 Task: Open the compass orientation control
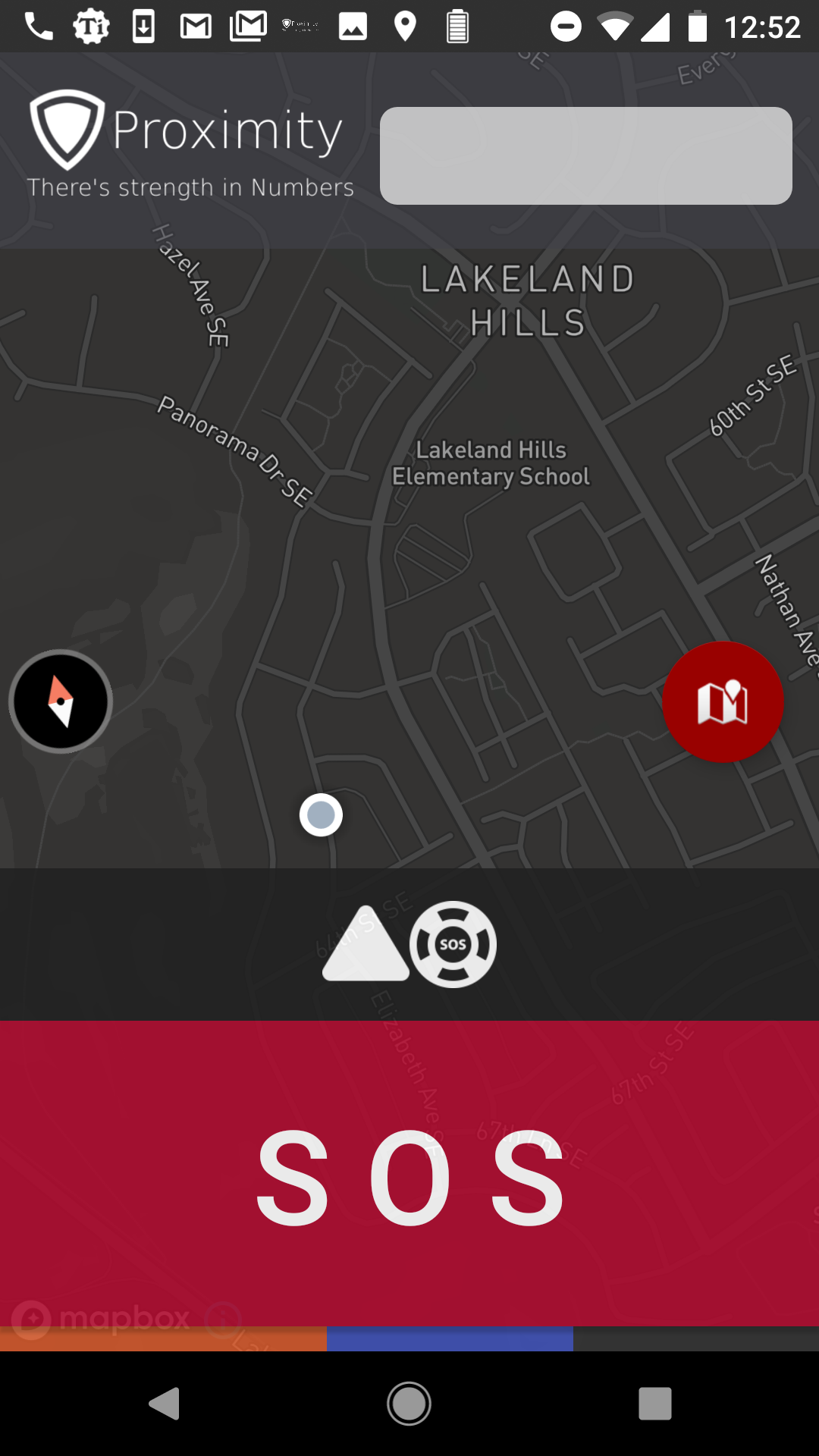[x=61, y=701]
